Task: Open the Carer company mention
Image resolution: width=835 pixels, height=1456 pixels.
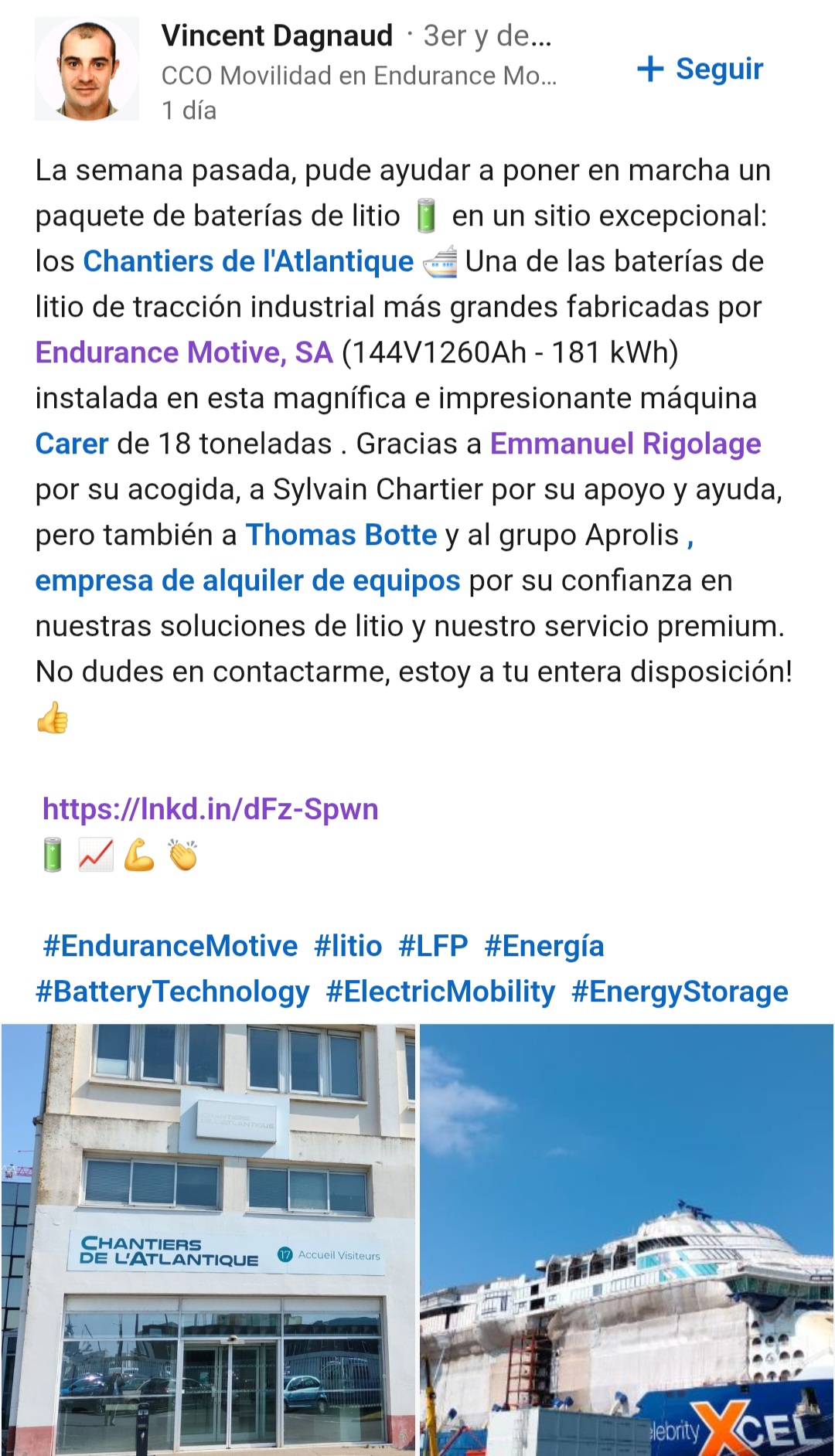Action: [72, 444]
